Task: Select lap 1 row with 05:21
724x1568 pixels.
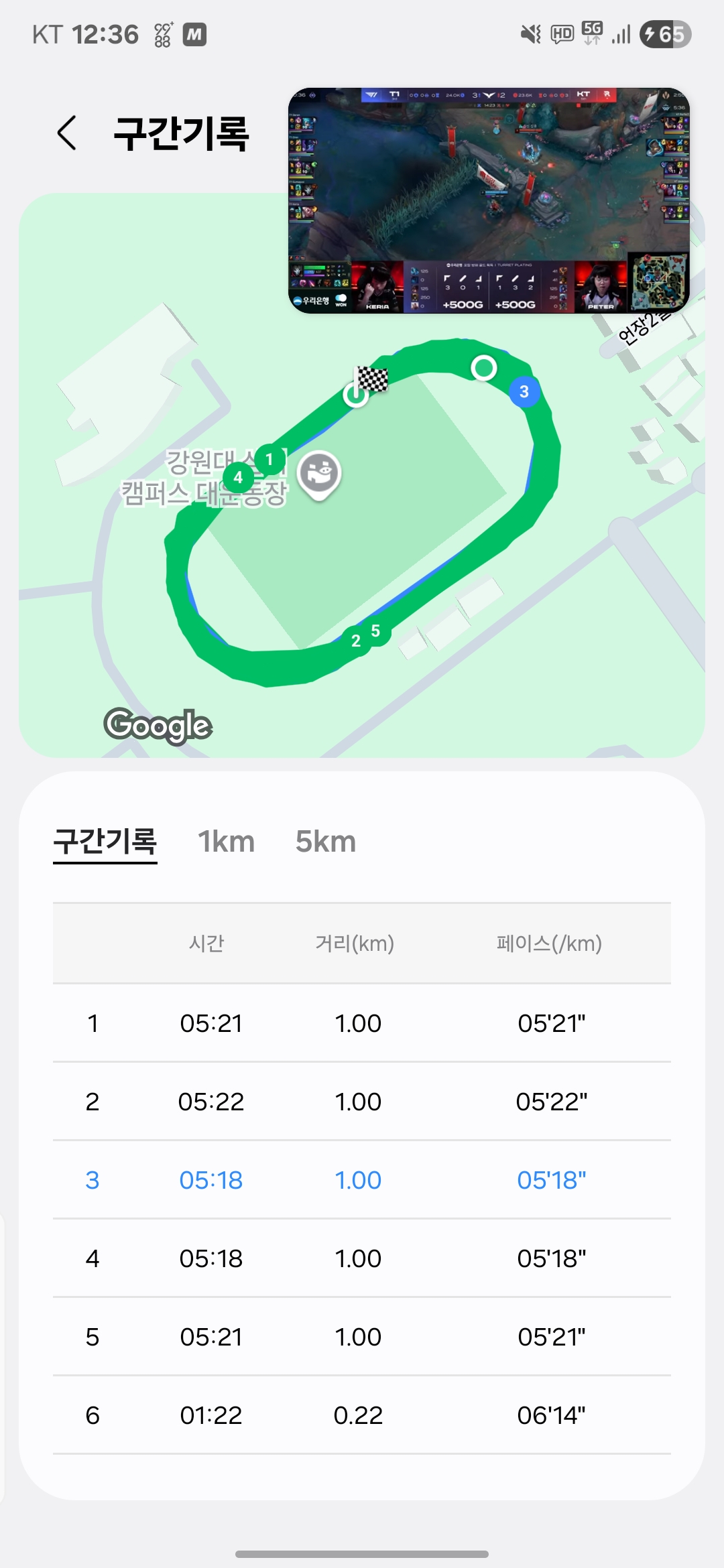Action: (362, 1023)
